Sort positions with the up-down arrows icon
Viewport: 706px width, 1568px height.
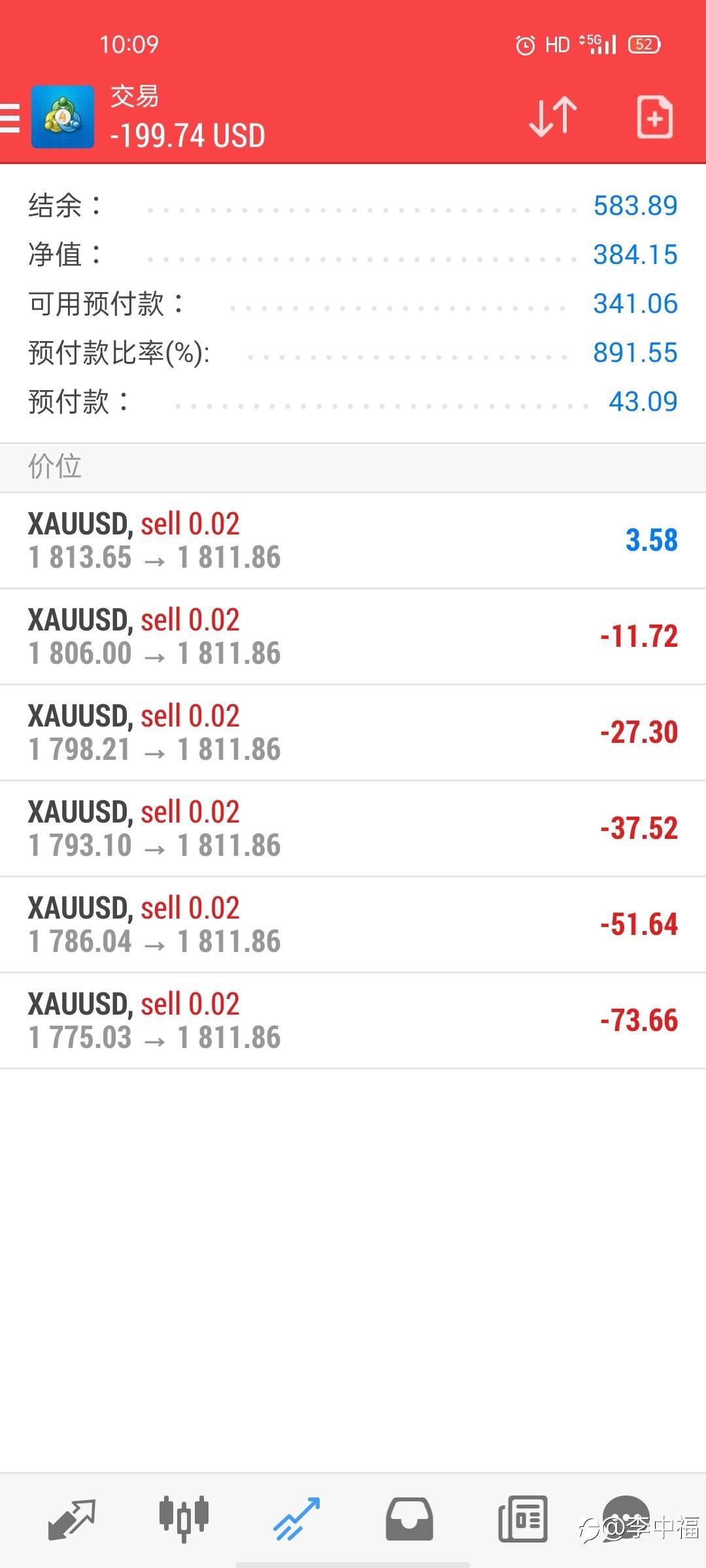tap(552, 118)
